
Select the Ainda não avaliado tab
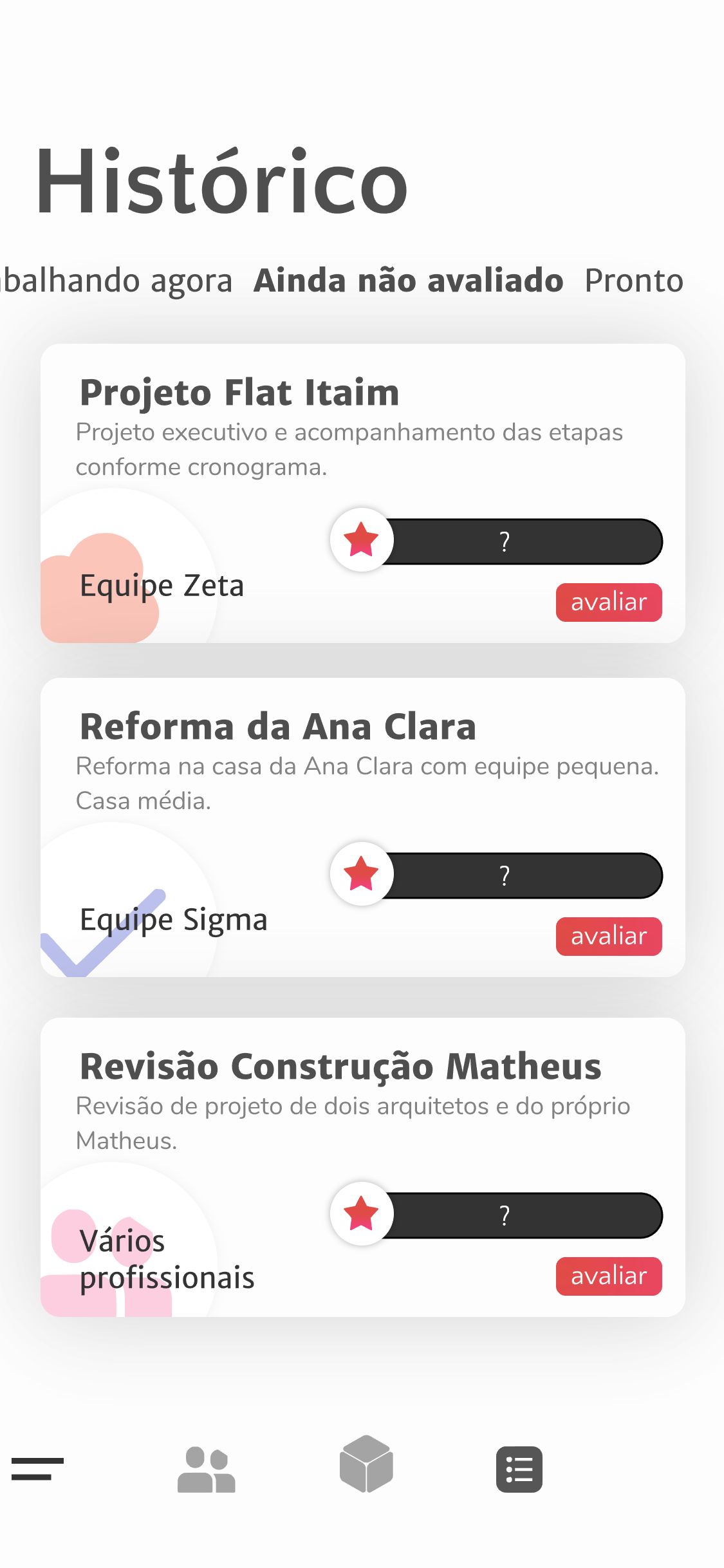[x=408, y=281]
